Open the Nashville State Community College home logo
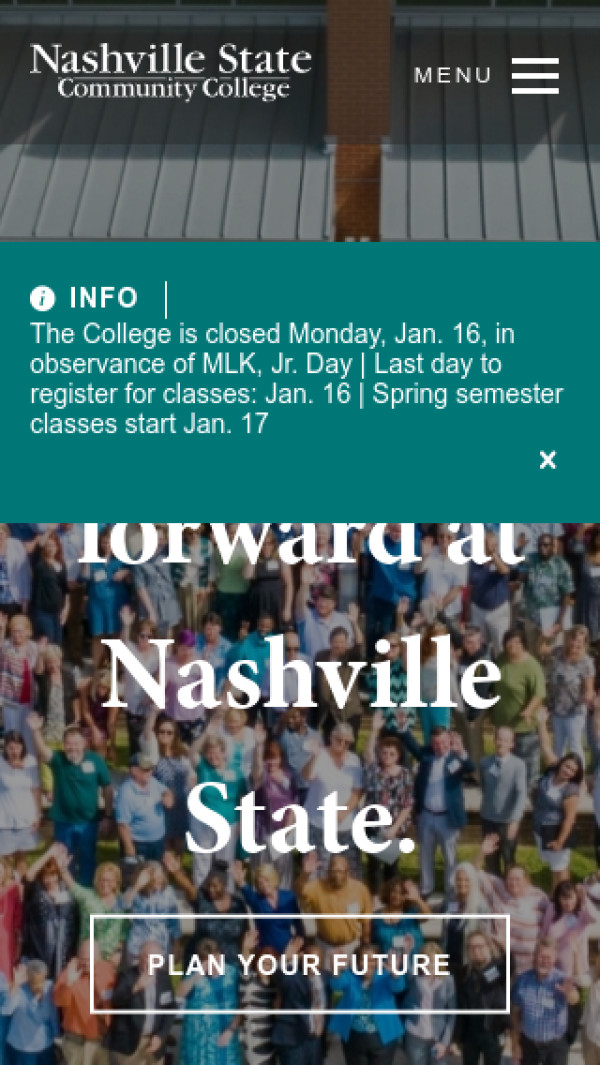Viewport: 600px width, 1065px height. click(x=171, y=71)
